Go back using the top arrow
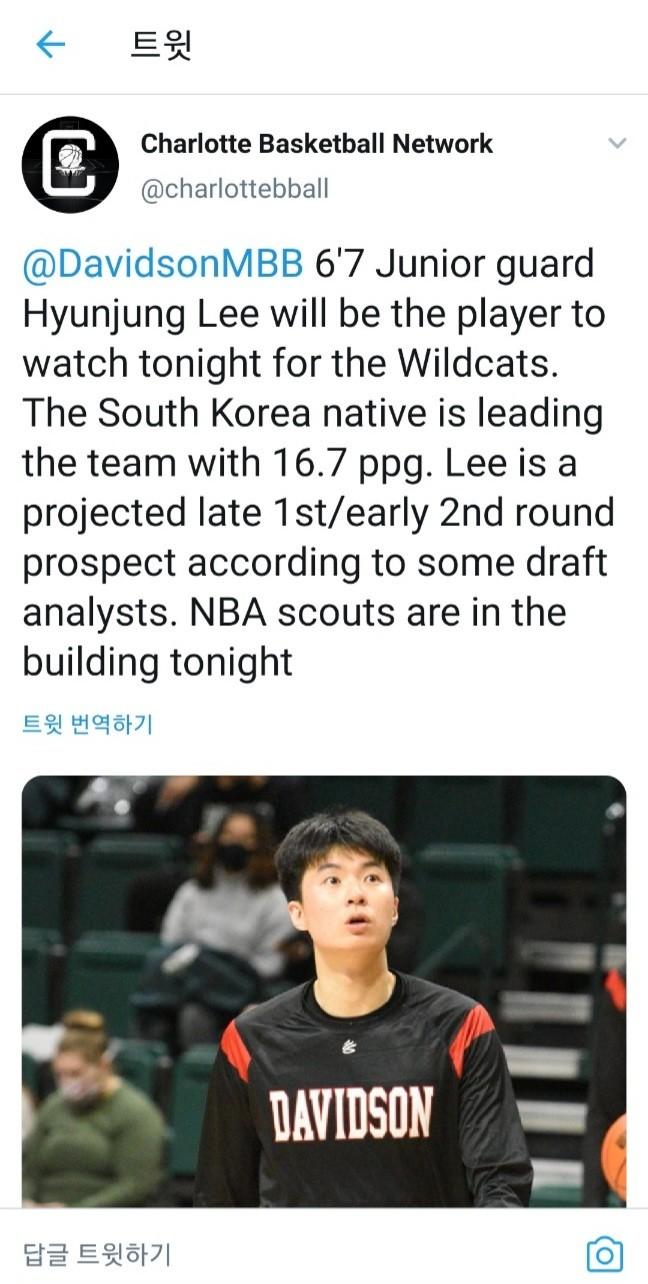Viewport: 648px width, 1284px height. pyautogui.click(x=50, y=45)
